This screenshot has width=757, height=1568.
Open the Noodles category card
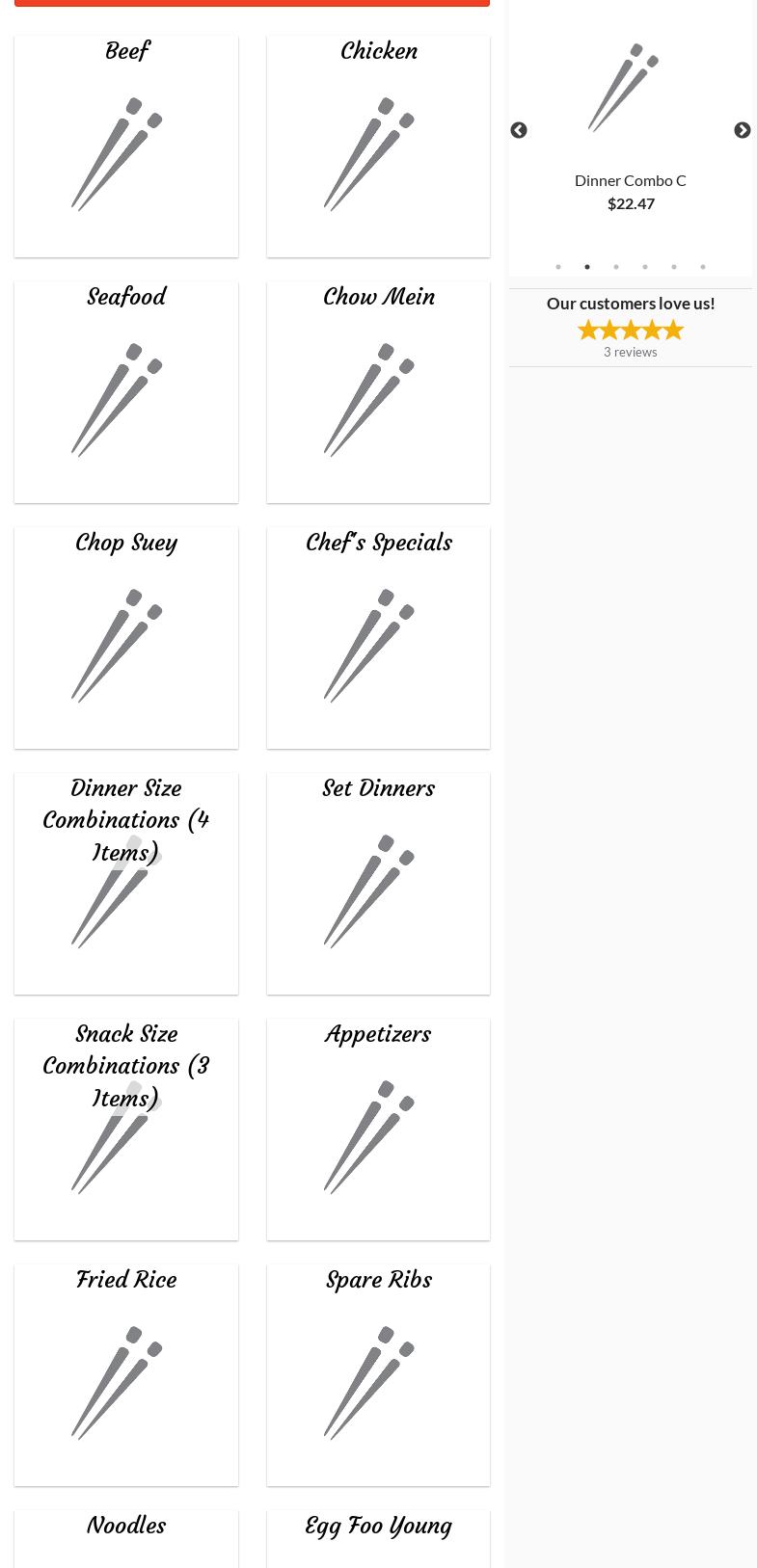coord(125,1539)
